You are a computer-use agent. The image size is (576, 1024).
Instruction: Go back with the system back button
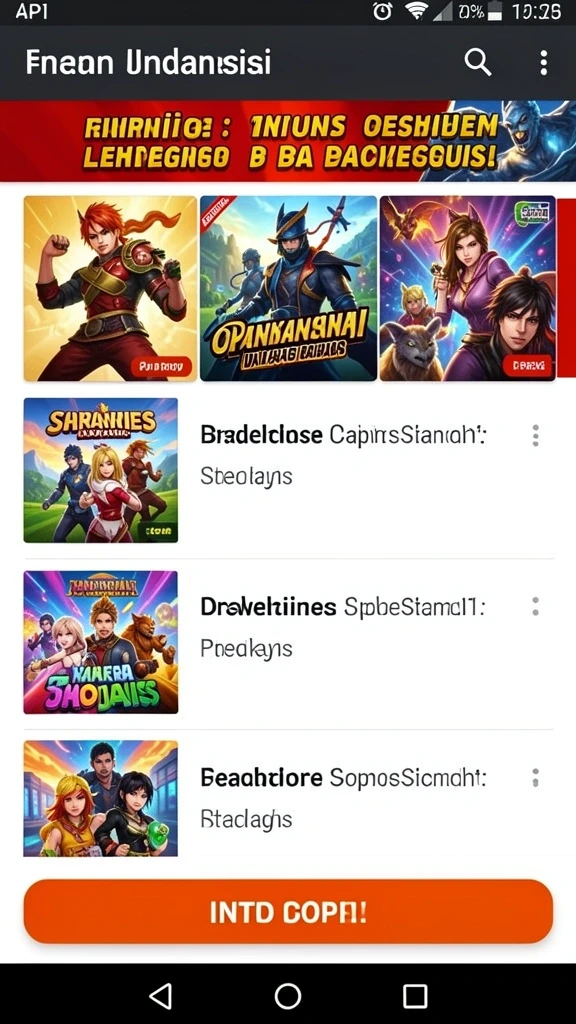[x=161, y=997]
